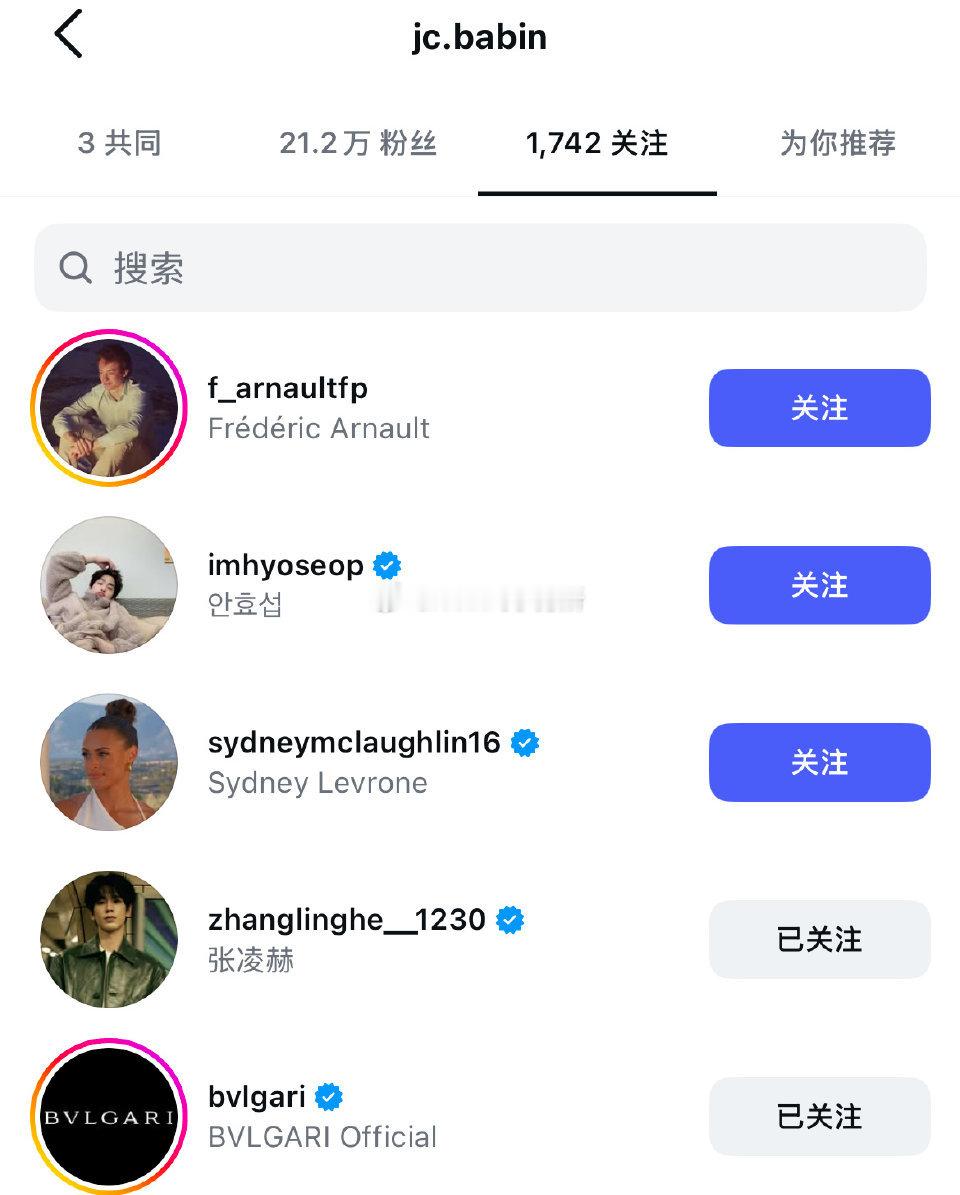Open the 为你推荐 tab

pos(836,144)
